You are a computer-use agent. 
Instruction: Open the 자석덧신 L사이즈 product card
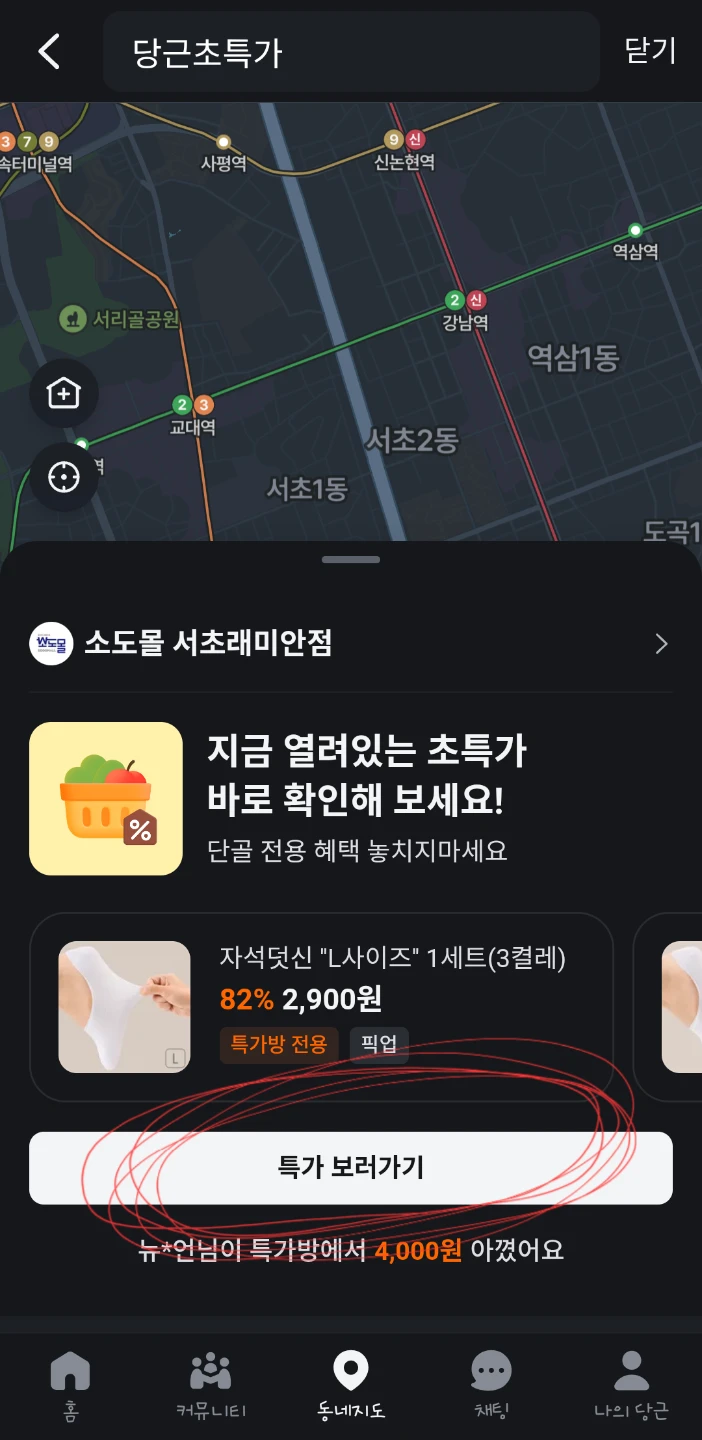pyautogui.click(x=321, y=1006)
